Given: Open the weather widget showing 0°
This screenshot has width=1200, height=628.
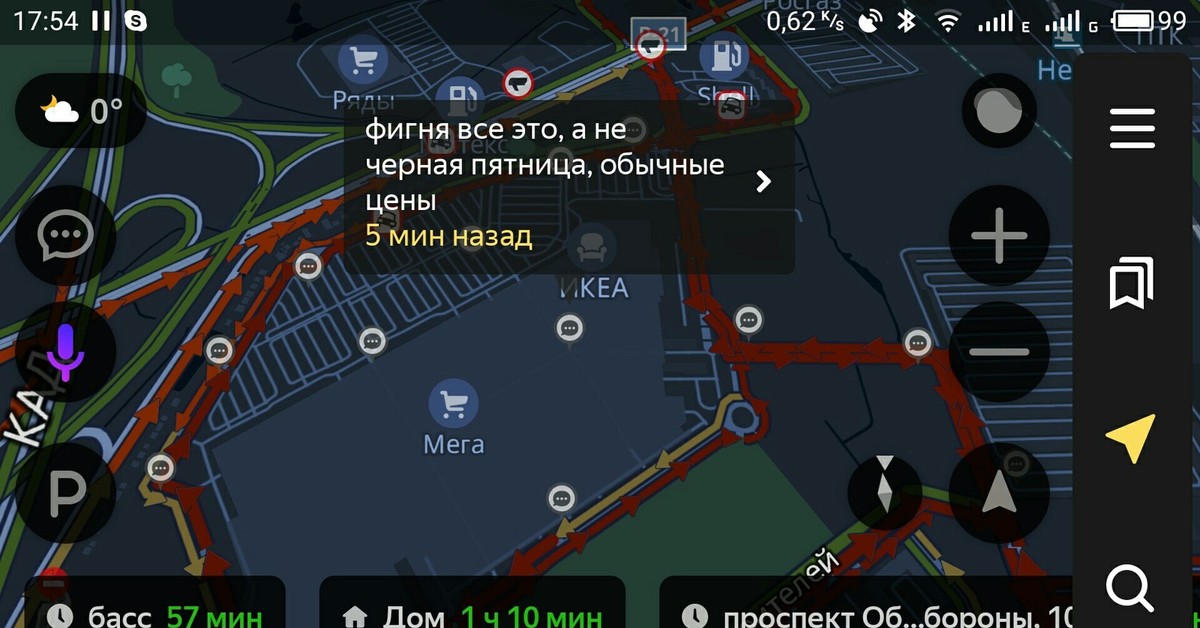Looking at the screenshot, I should pyautogui.click(x=81, y=110).
